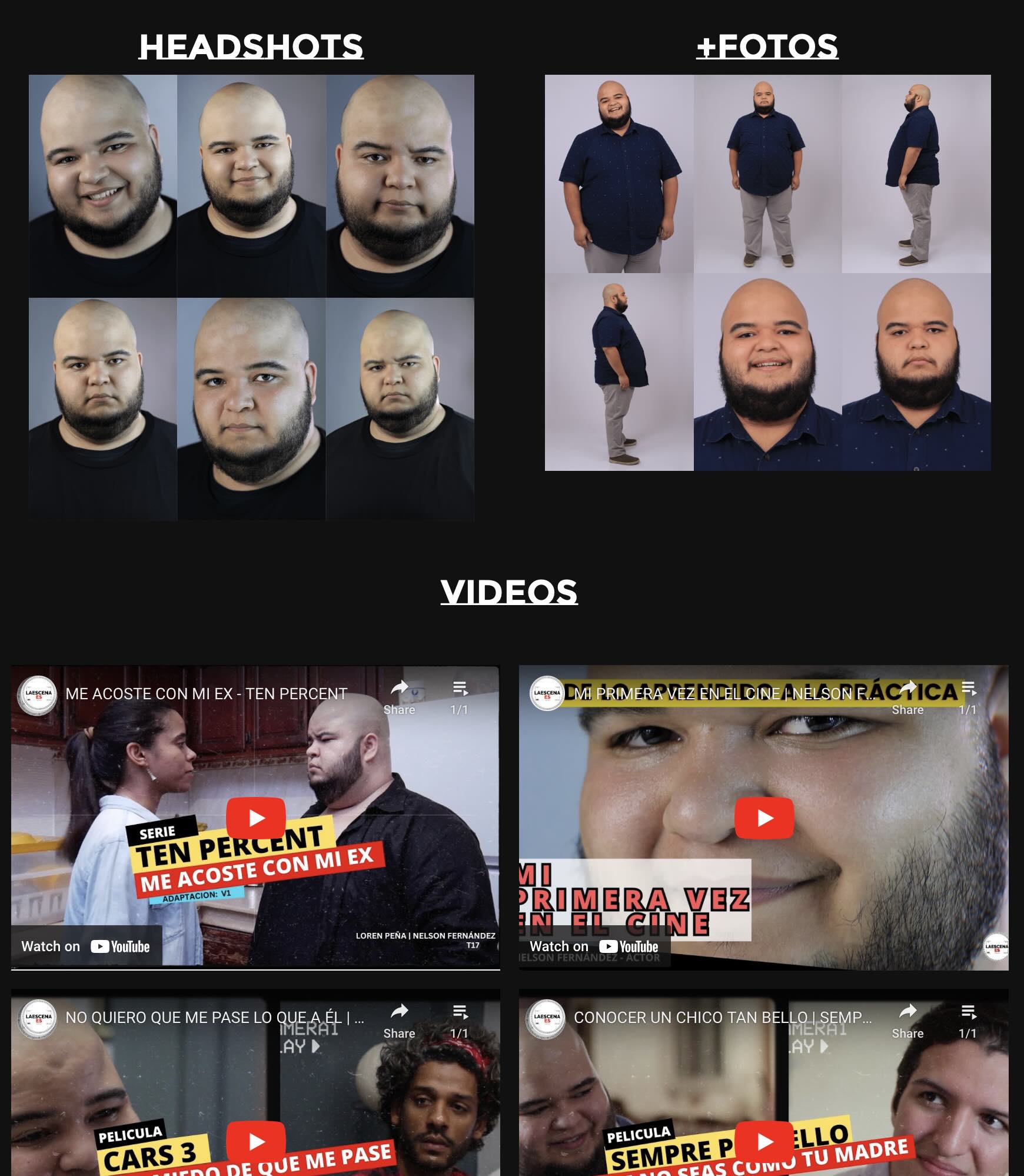1024x1176 pixels.
Task: Share the Mi primera vez en el cine video
Action: [x=907, y=695]
